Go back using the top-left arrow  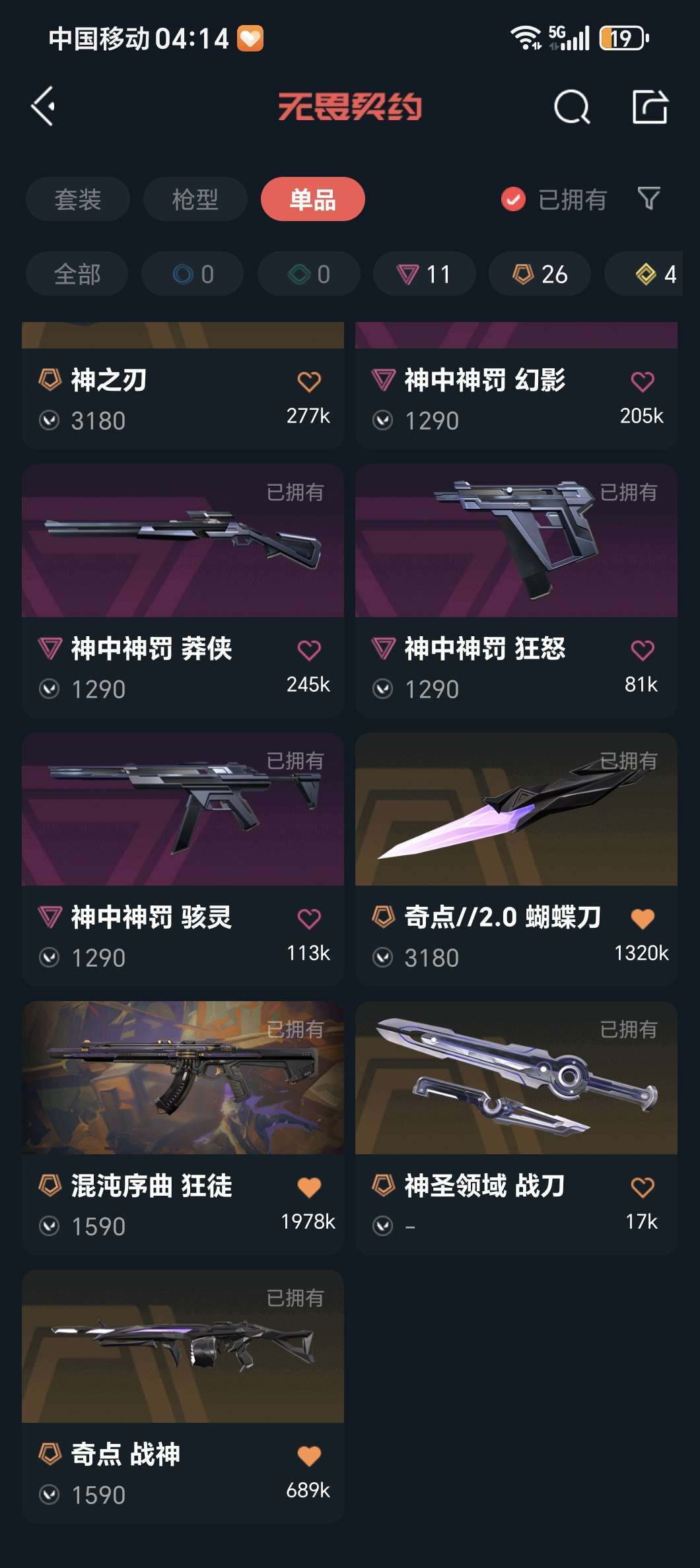(x=44, y=106)
